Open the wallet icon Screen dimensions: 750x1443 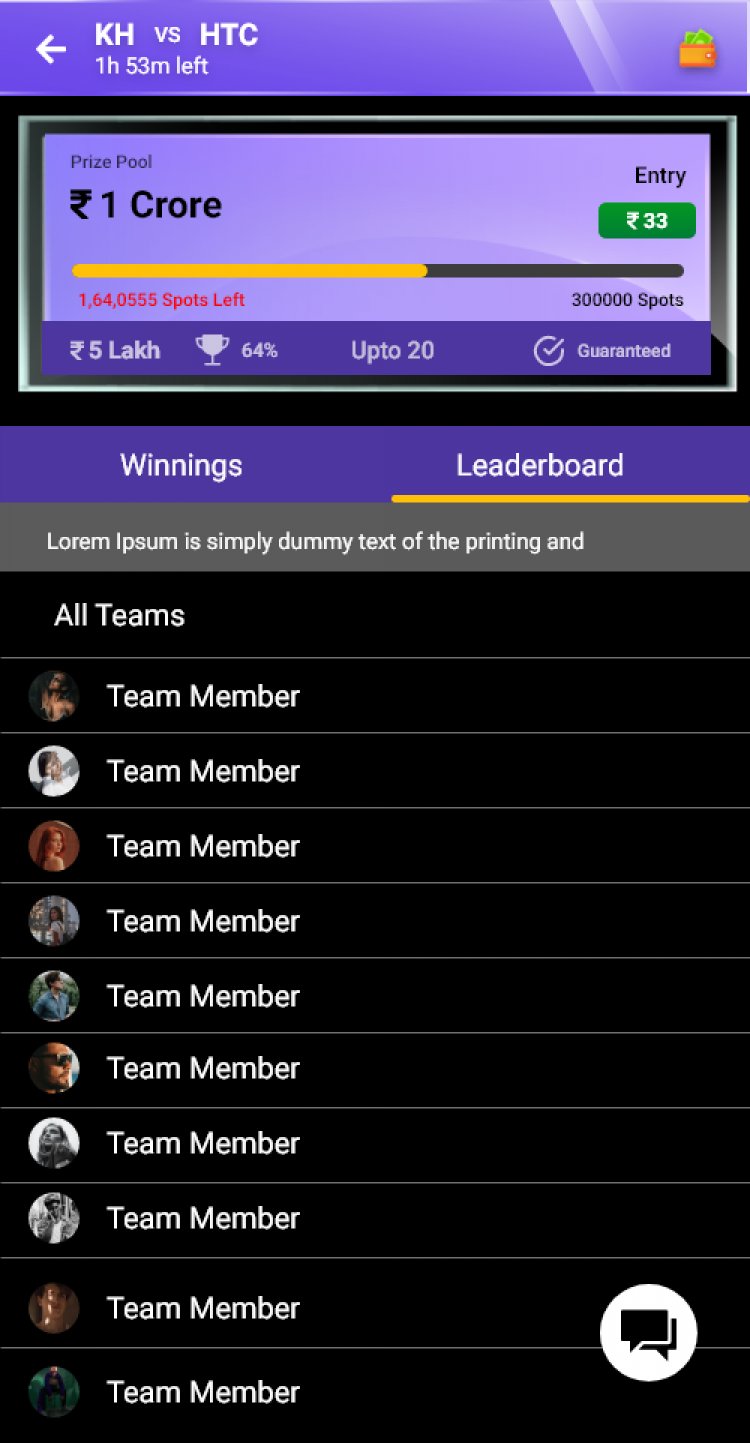click(x=697, y=49)
